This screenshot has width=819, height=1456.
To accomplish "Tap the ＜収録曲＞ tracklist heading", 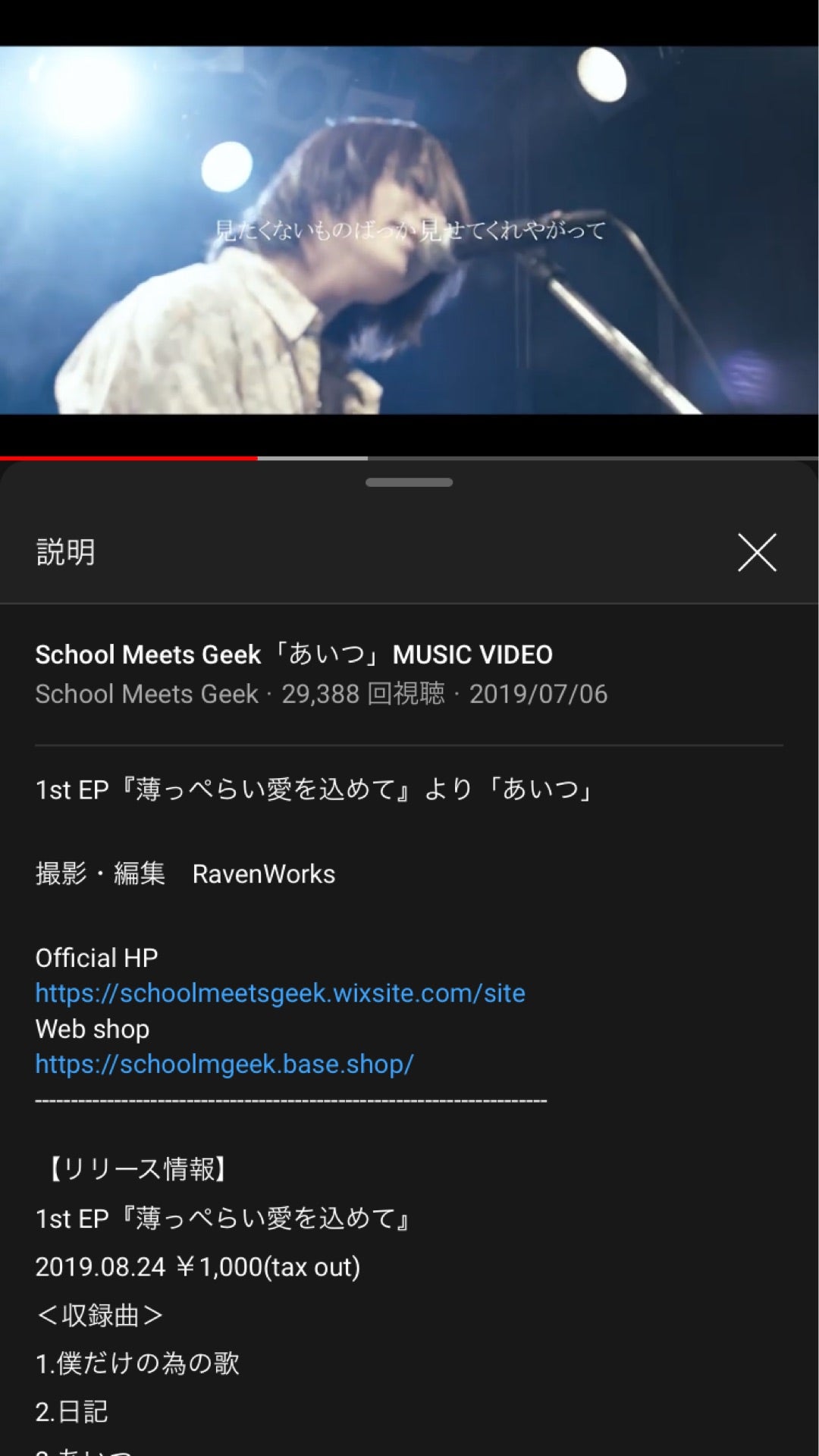I will click(x=99, y=1315).
